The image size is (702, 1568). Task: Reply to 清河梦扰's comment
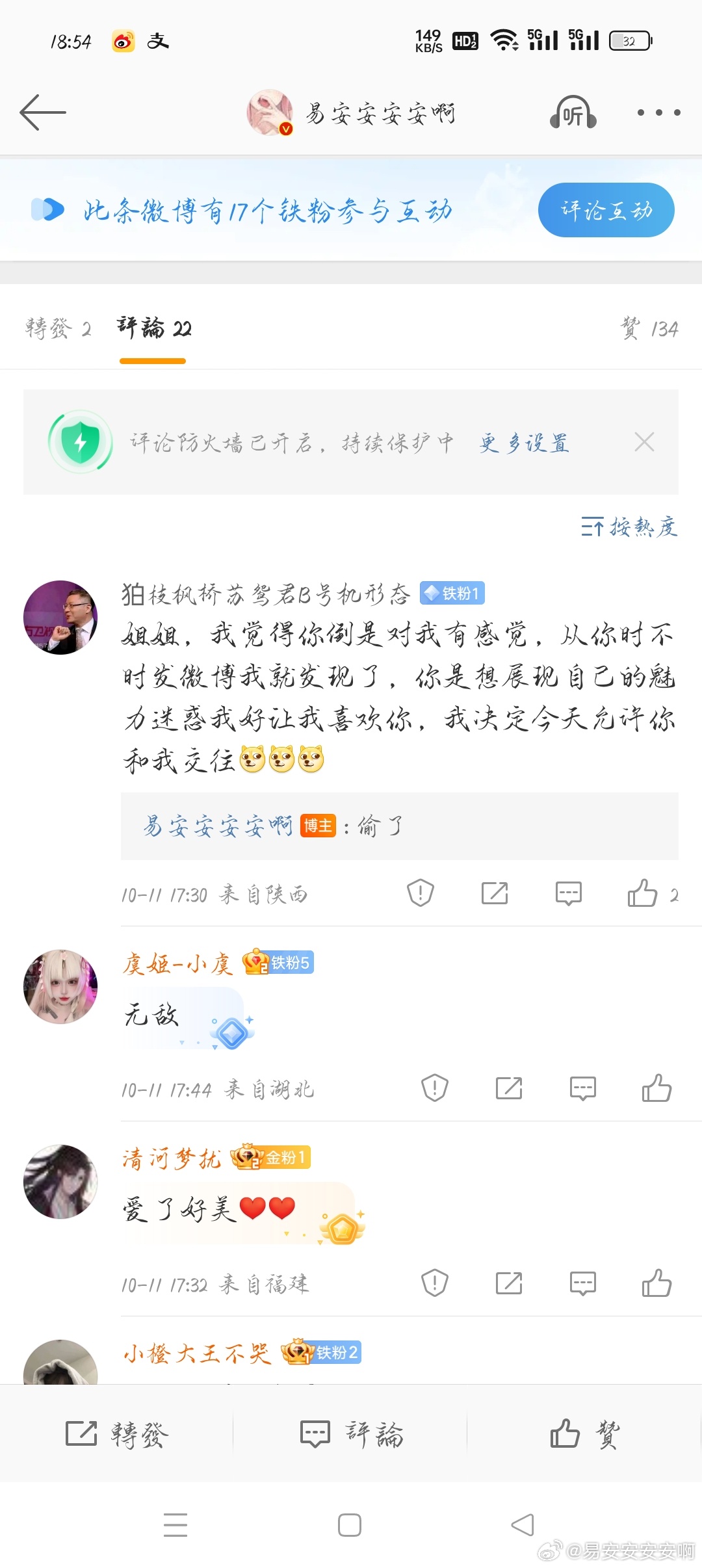coord(582,1283)
